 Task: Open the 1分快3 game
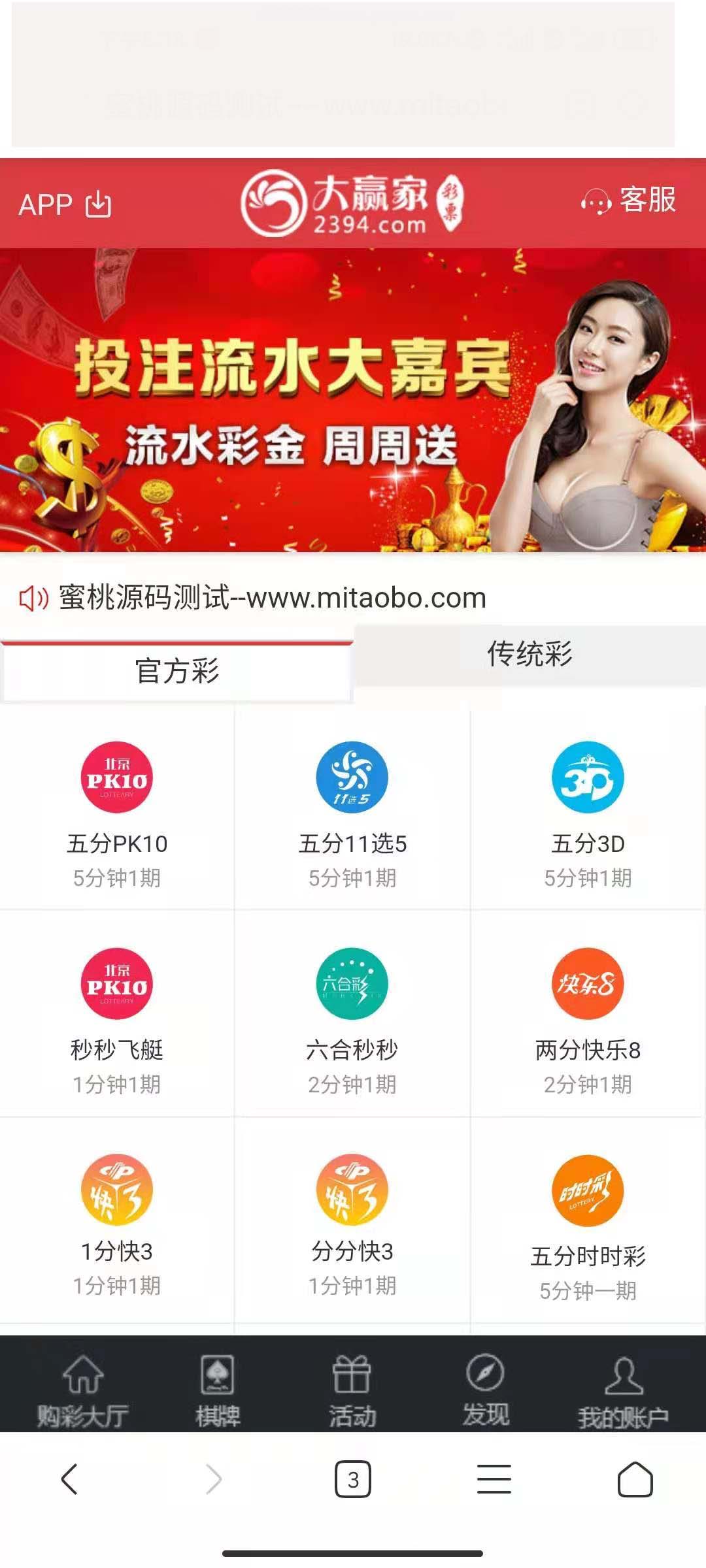point(117,1220)
